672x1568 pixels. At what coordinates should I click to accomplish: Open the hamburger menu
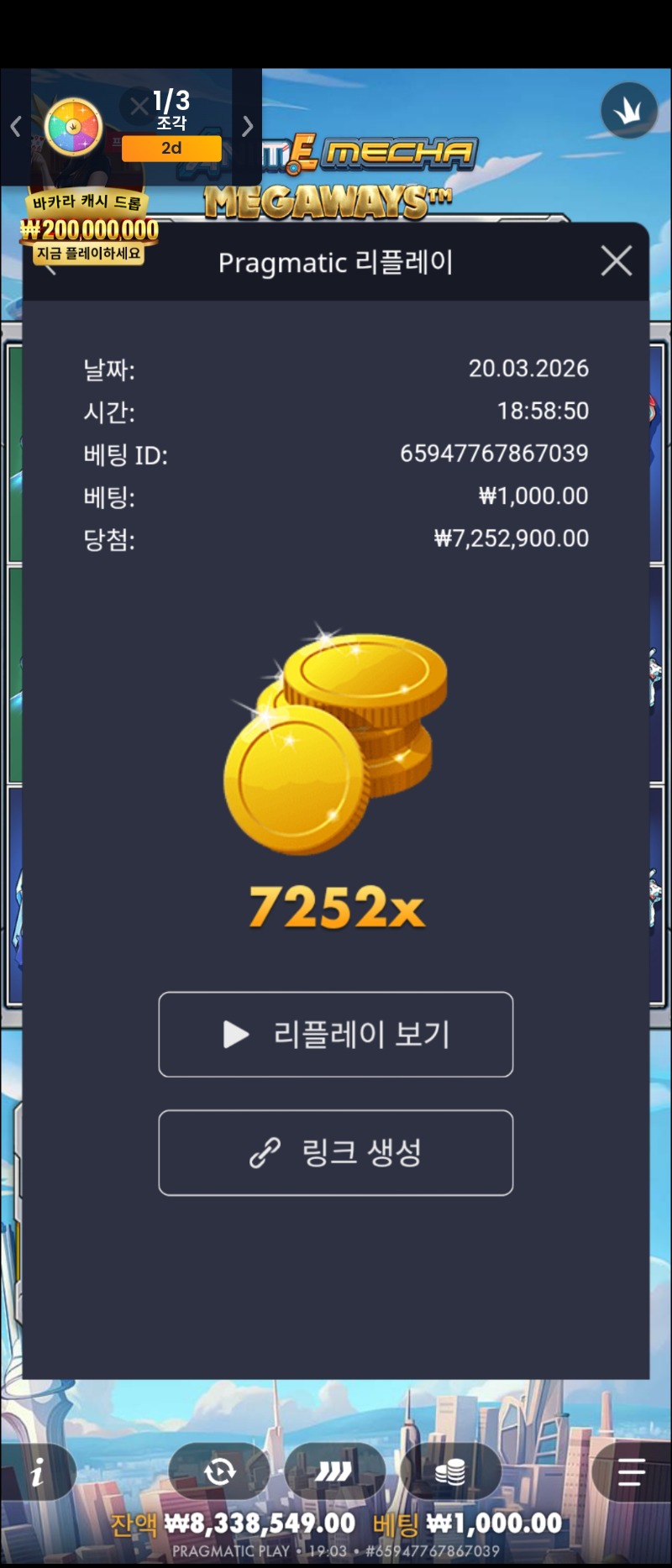click(x=631, y=1471)
